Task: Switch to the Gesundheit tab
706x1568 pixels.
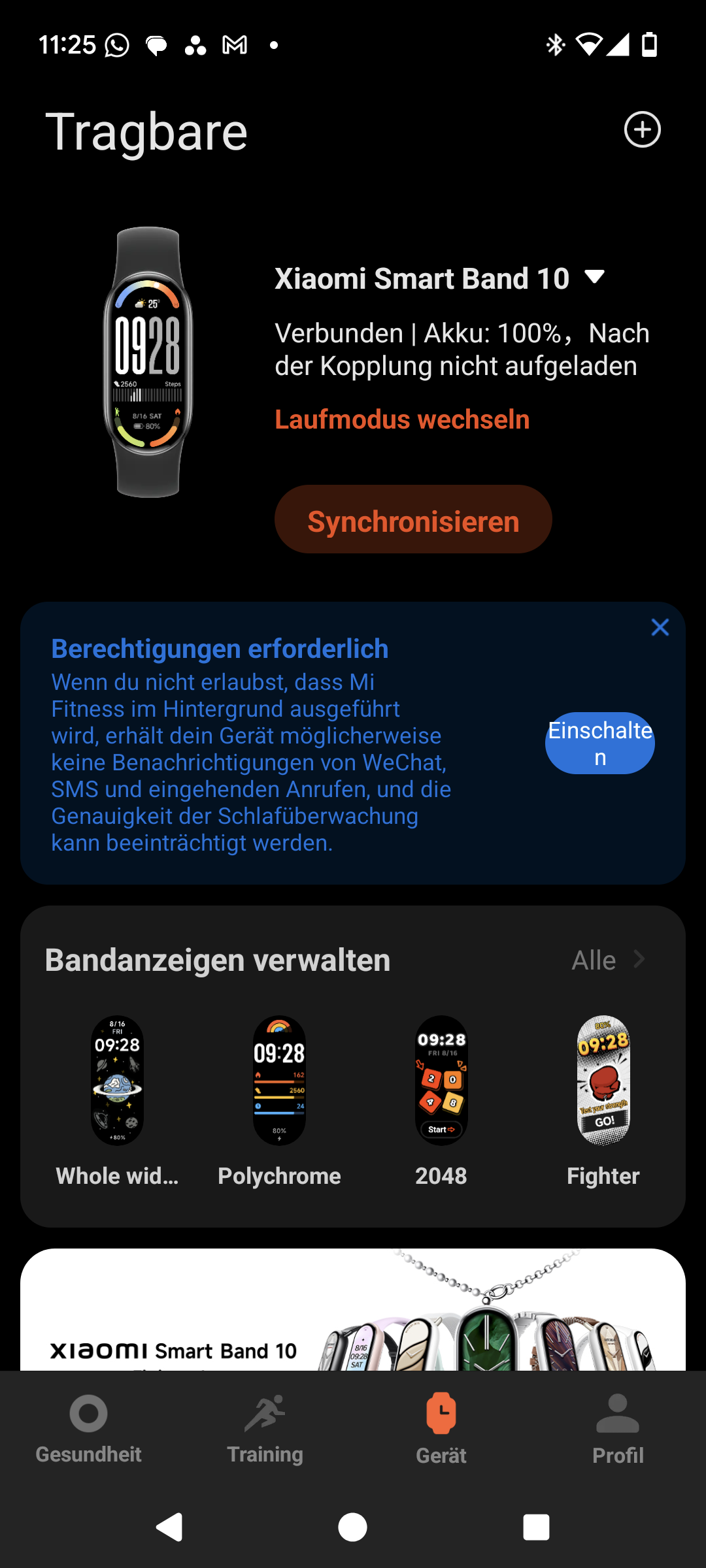Action: point(88,1428)
